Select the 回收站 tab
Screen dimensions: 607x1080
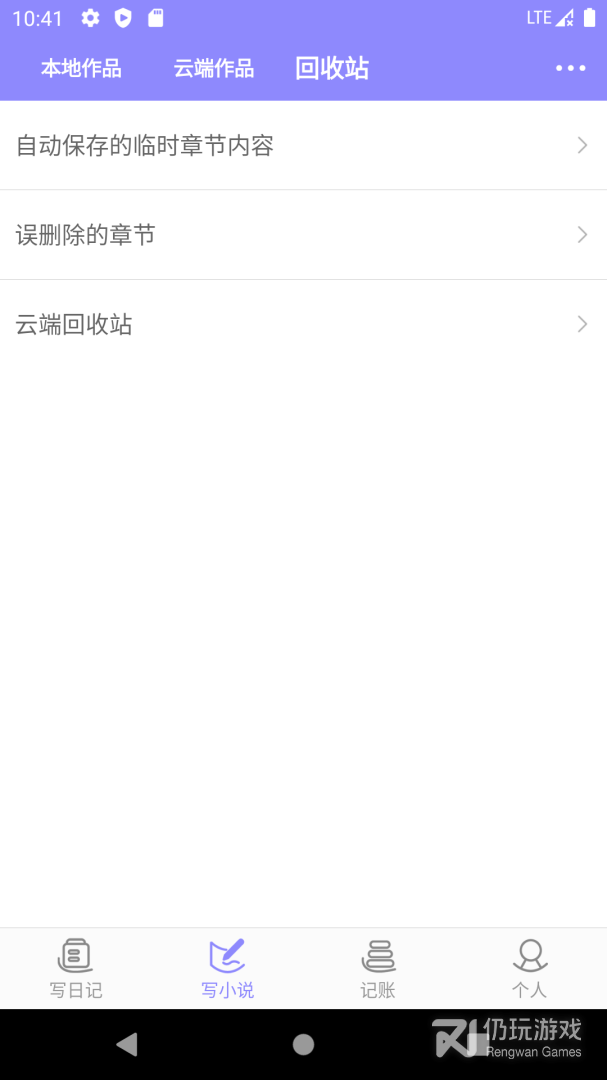click(332, 68)
